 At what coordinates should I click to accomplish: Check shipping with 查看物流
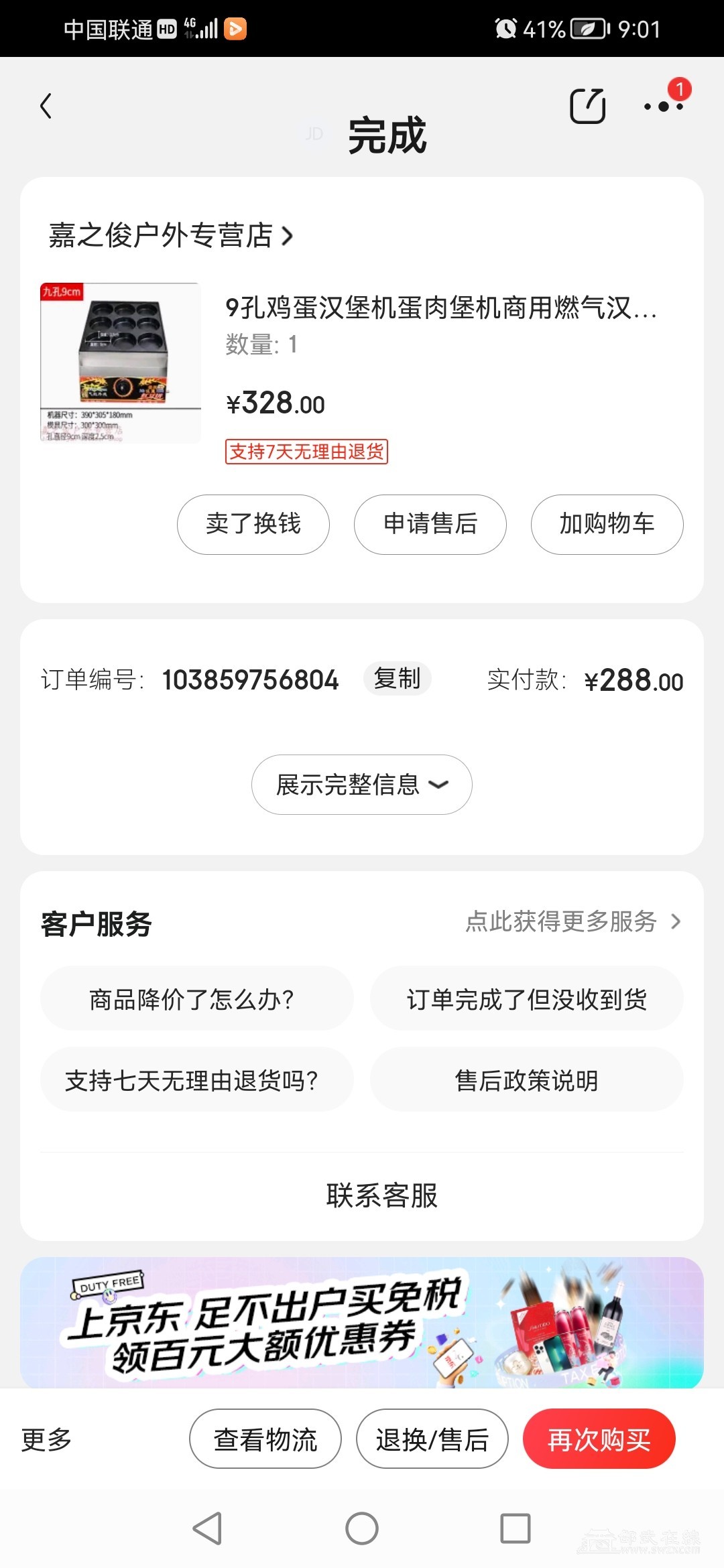(x=265, y=1439)
